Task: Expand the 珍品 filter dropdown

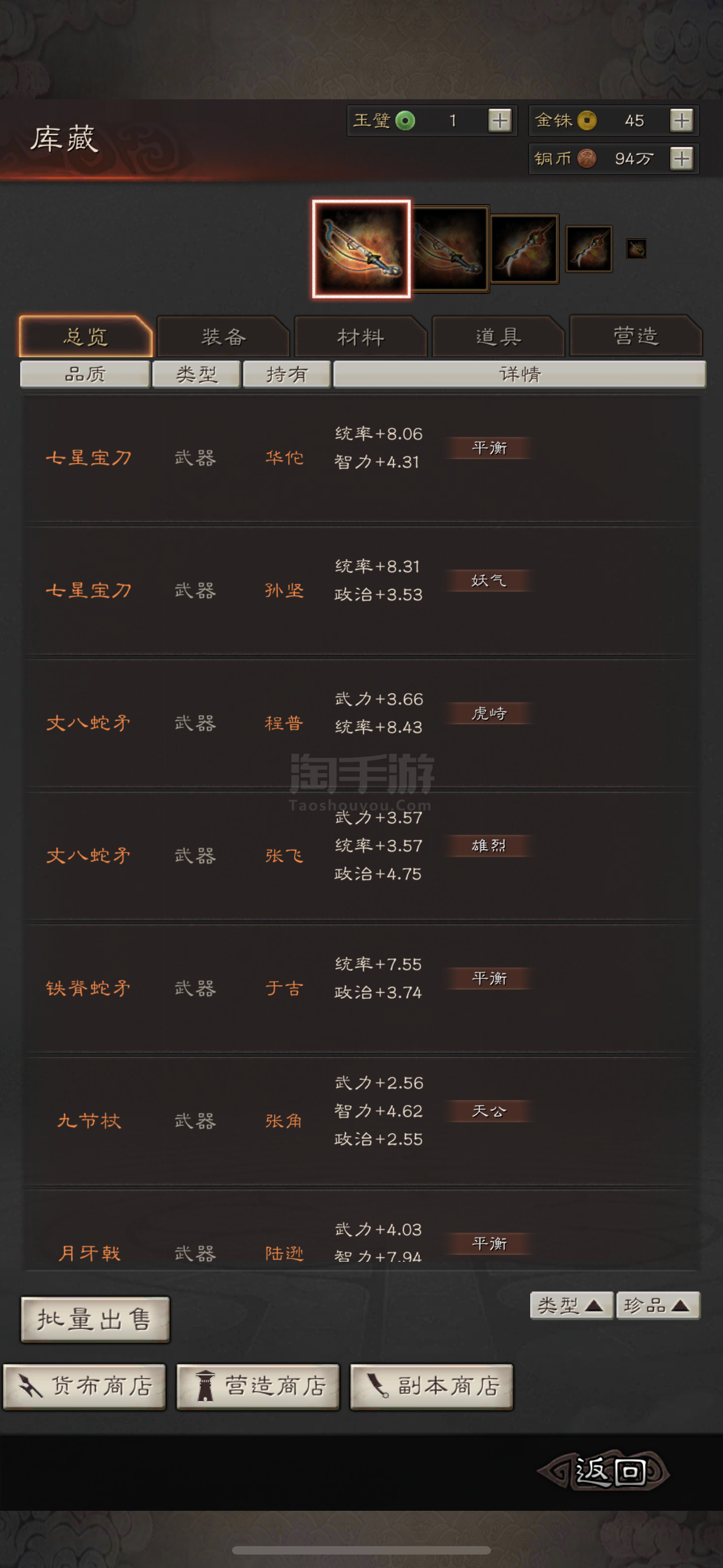Action: coord(658,1305)
